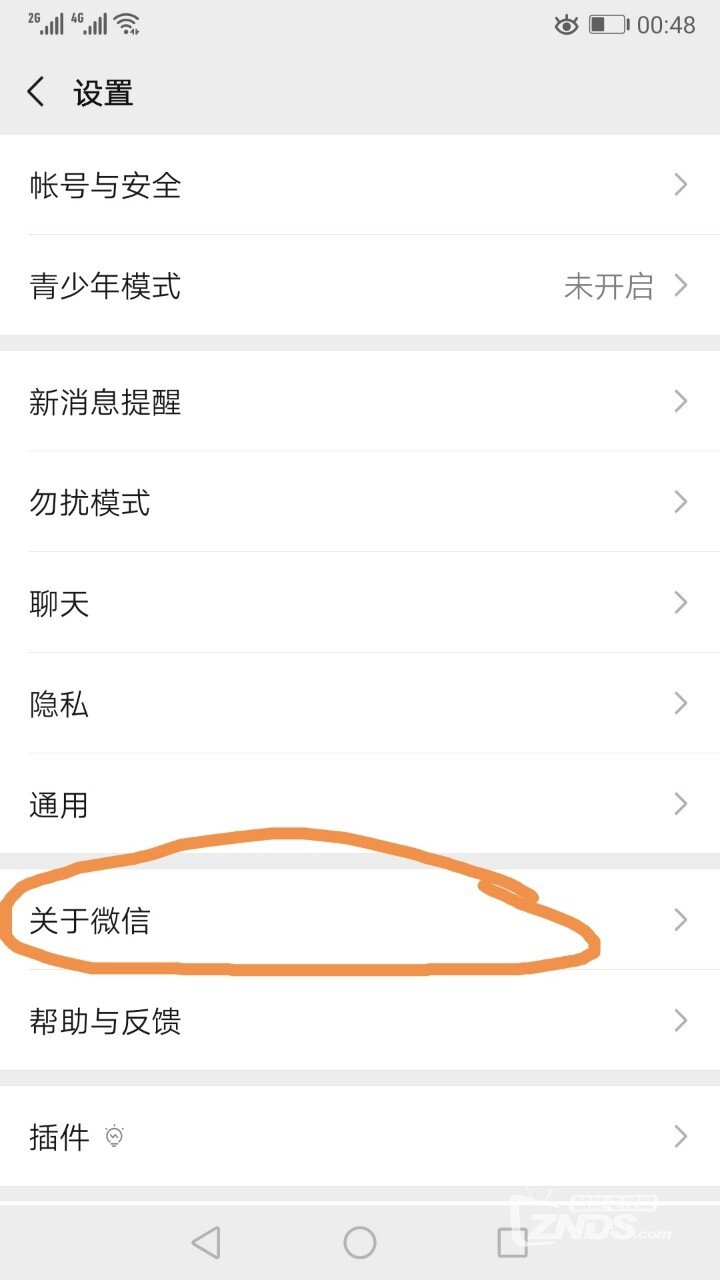This screenshot has height=1280, width=720.
Task: Open 帐号与安全 settings
Action: pyautogui.click(x=360, y=185)
